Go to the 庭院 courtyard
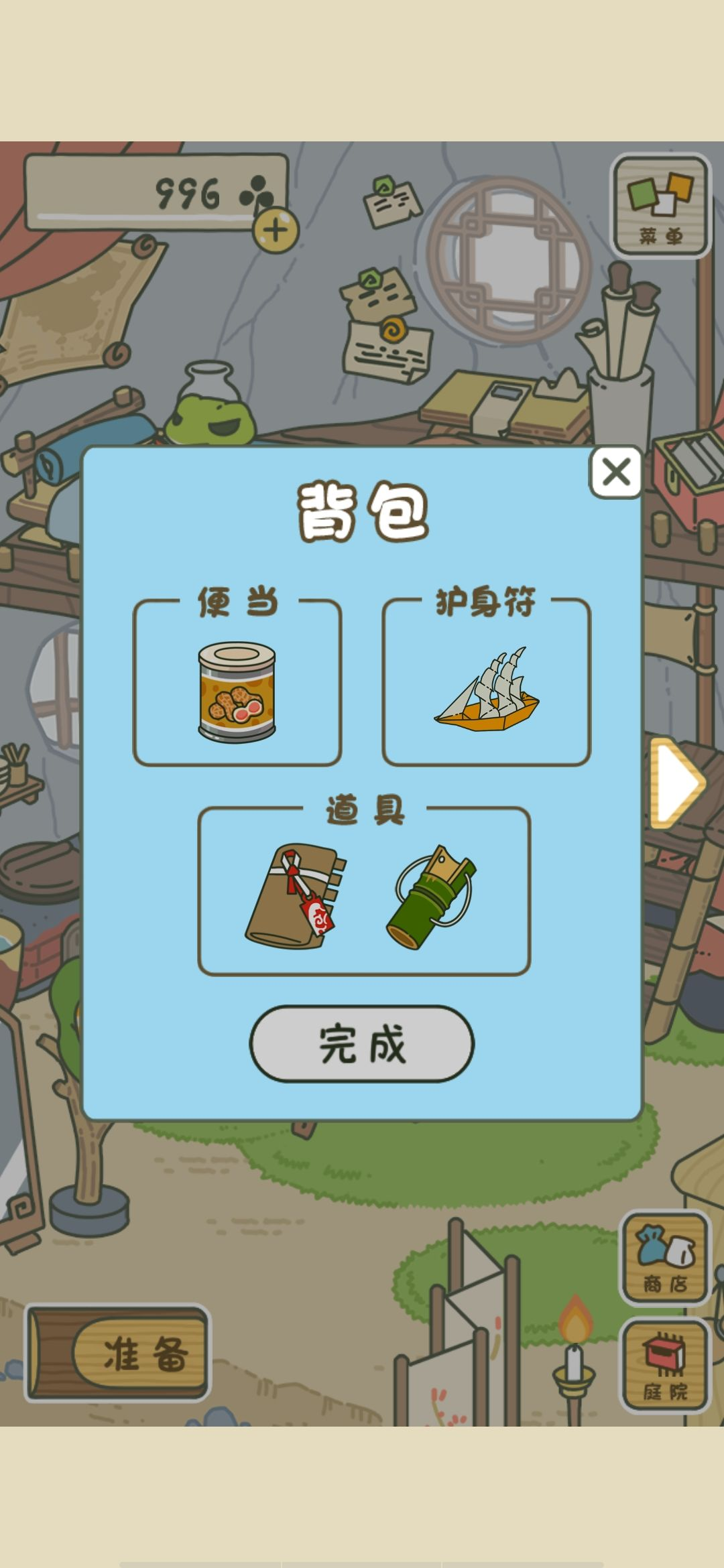The width and height of the screenshot is (724, 1568). 664,1366
